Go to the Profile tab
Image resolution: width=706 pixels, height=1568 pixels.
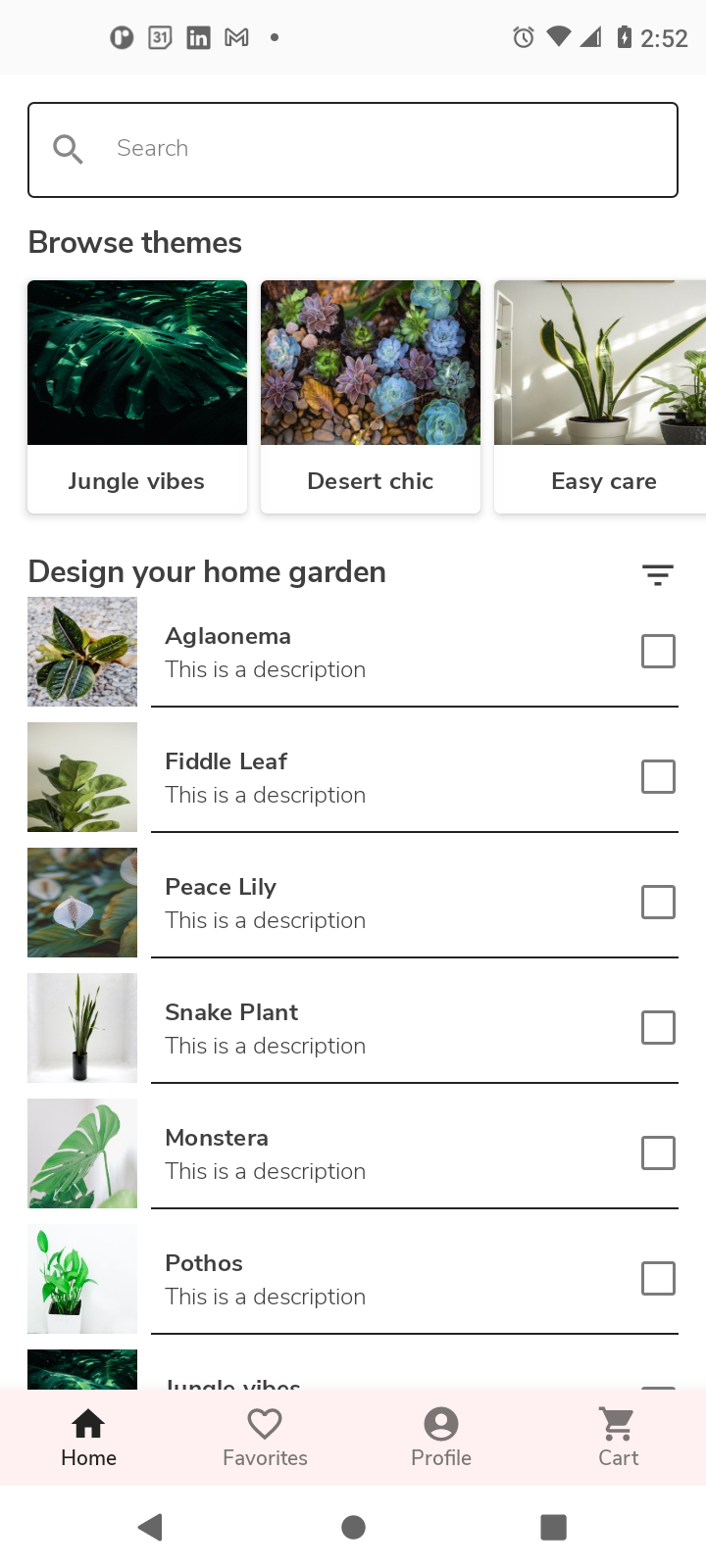point(441,1437)
